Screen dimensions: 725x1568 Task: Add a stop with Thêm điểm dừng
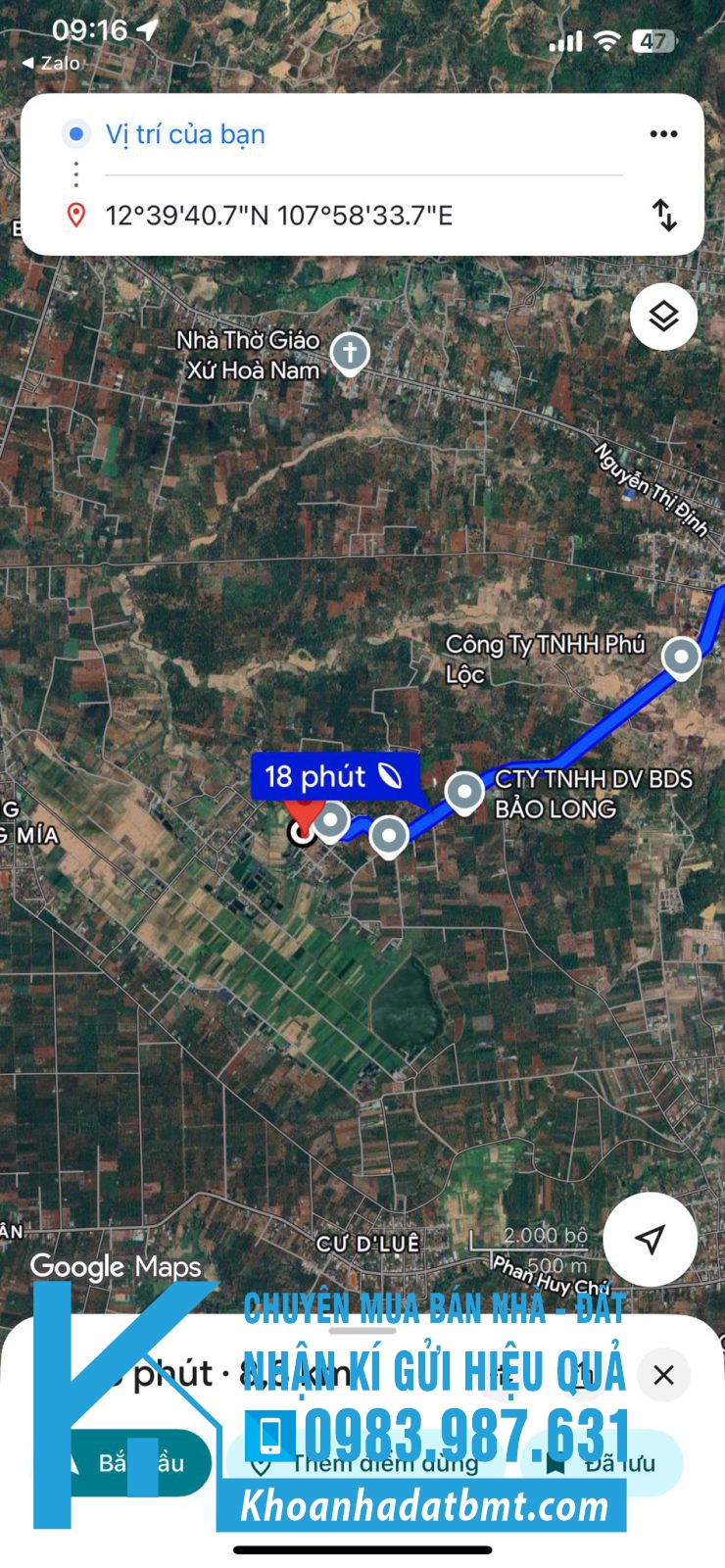367,1463
